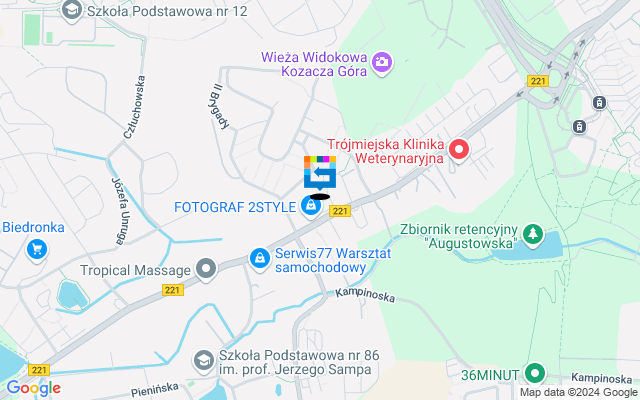Open the Serwis77 Warsztat samochodowy marker
The width and height of the screenshot is (640, 400).
tap(259, 259)
